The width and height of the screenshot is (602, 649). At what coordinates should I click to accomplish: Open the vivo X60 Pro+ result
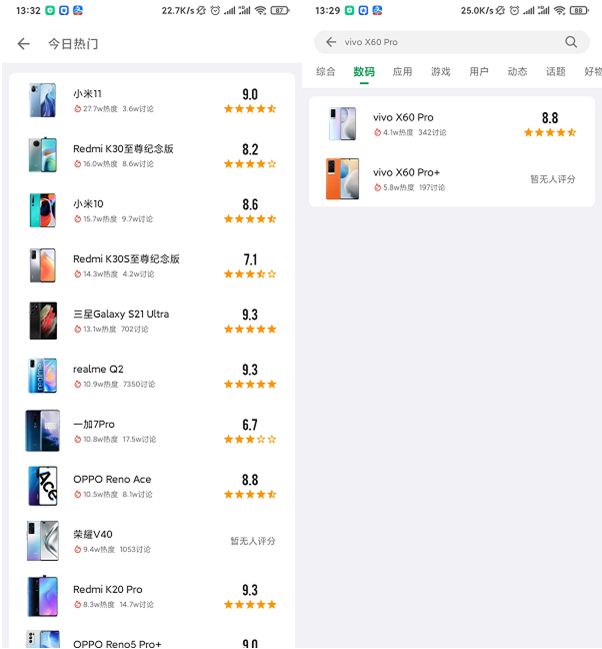(x=450, y=179)
